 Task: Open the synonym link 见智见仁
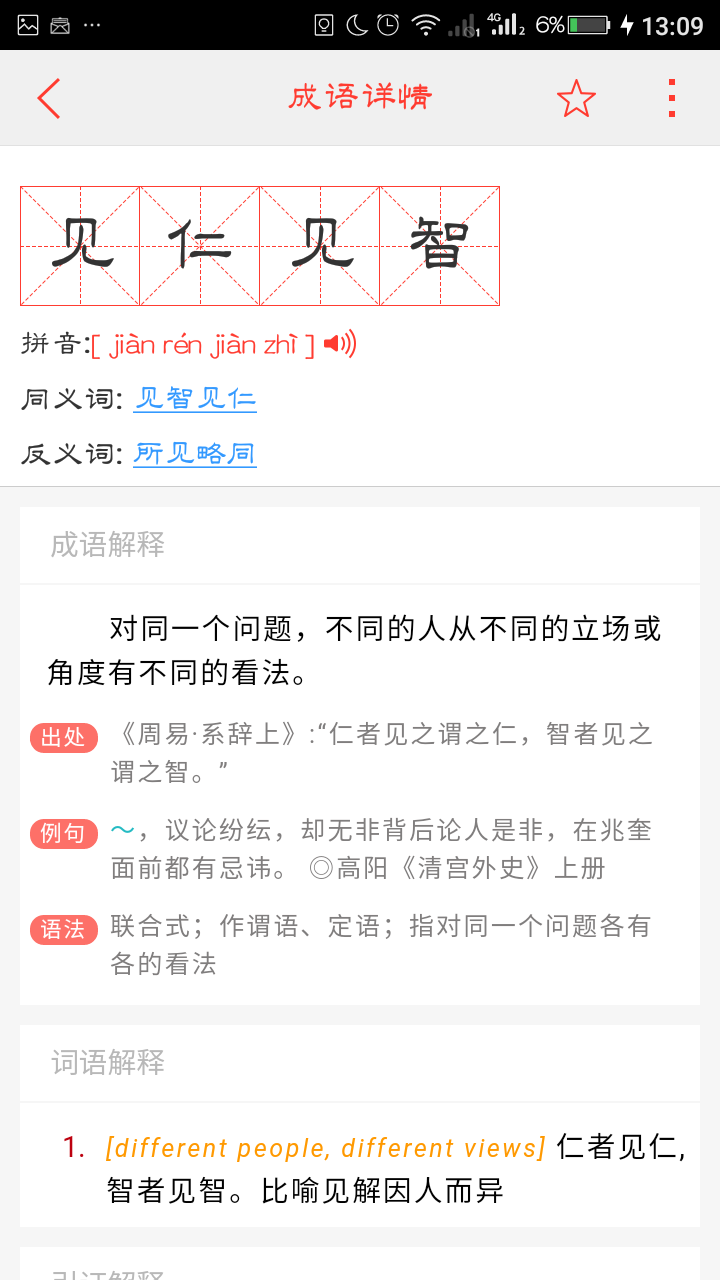tap(196, 398)
